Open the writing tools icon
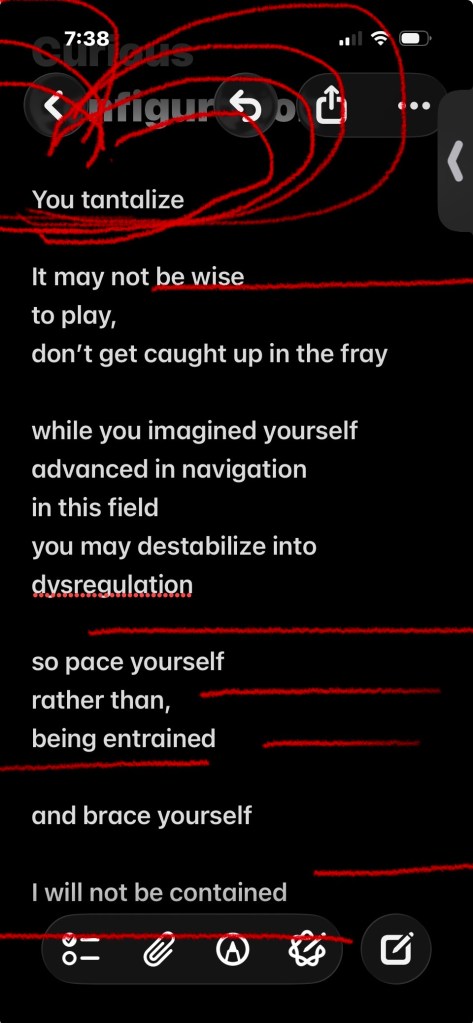Screen dimensions: 473x1023 pyautogui.click(x=307, y=949)
